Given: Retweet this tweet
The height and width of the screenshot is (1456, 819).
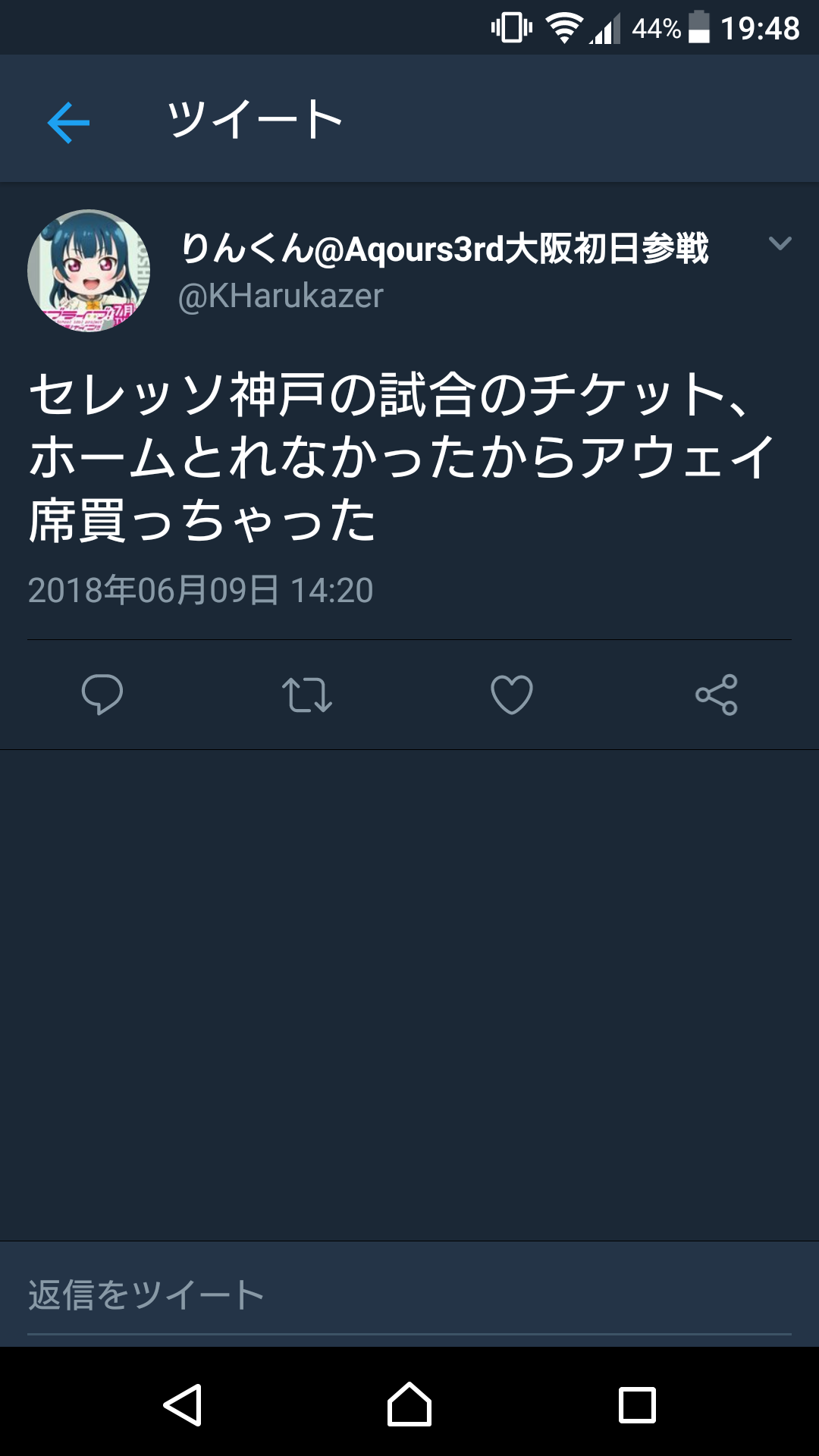Looking at the screenshot, I should [x=307, y=694].
